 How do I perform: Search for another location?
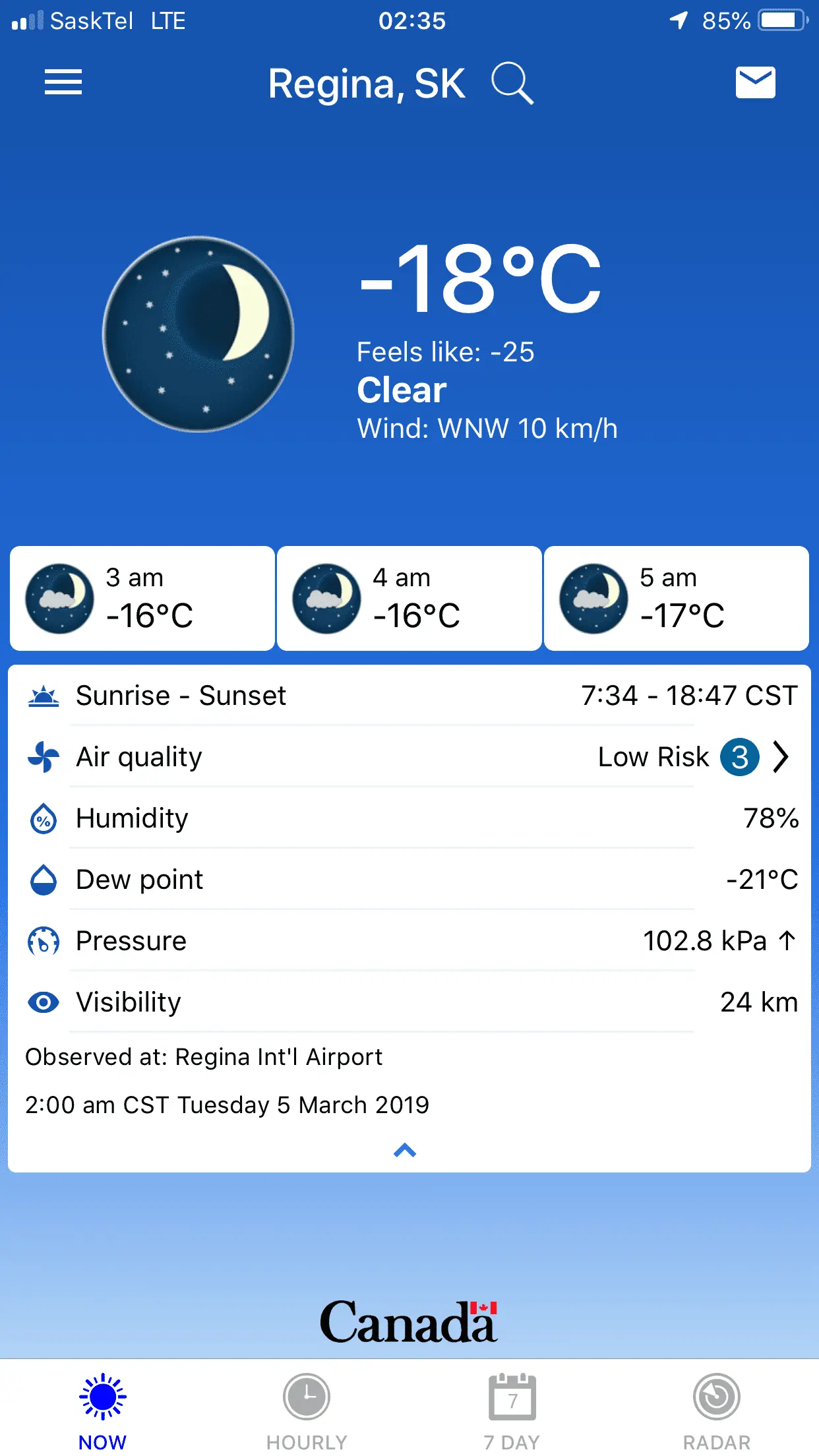pos(512,83)
